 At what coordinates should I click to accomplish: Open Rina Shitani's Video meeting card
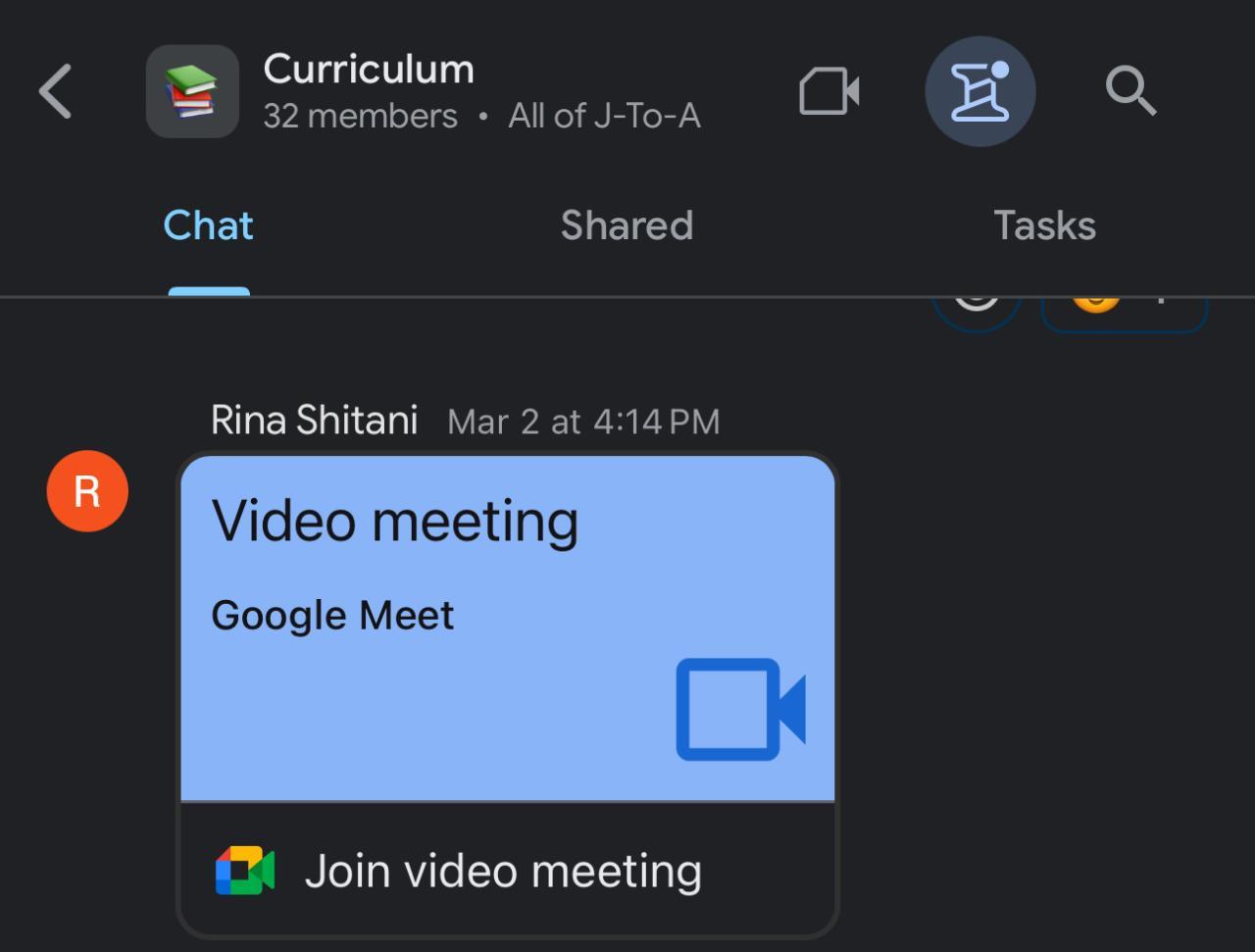(x=507, y=627)
